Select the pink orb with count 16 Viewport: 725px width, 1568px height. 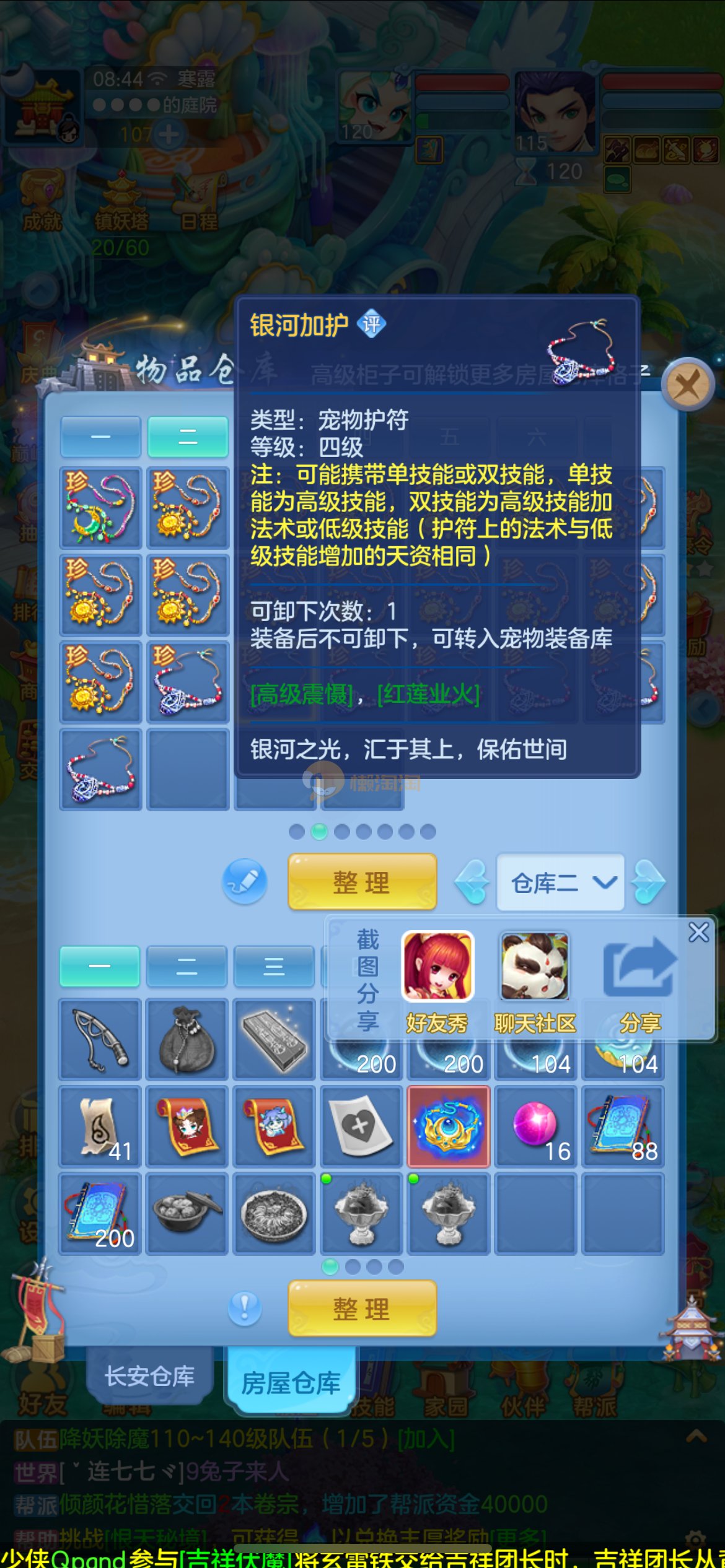(x=535, y=1126)
